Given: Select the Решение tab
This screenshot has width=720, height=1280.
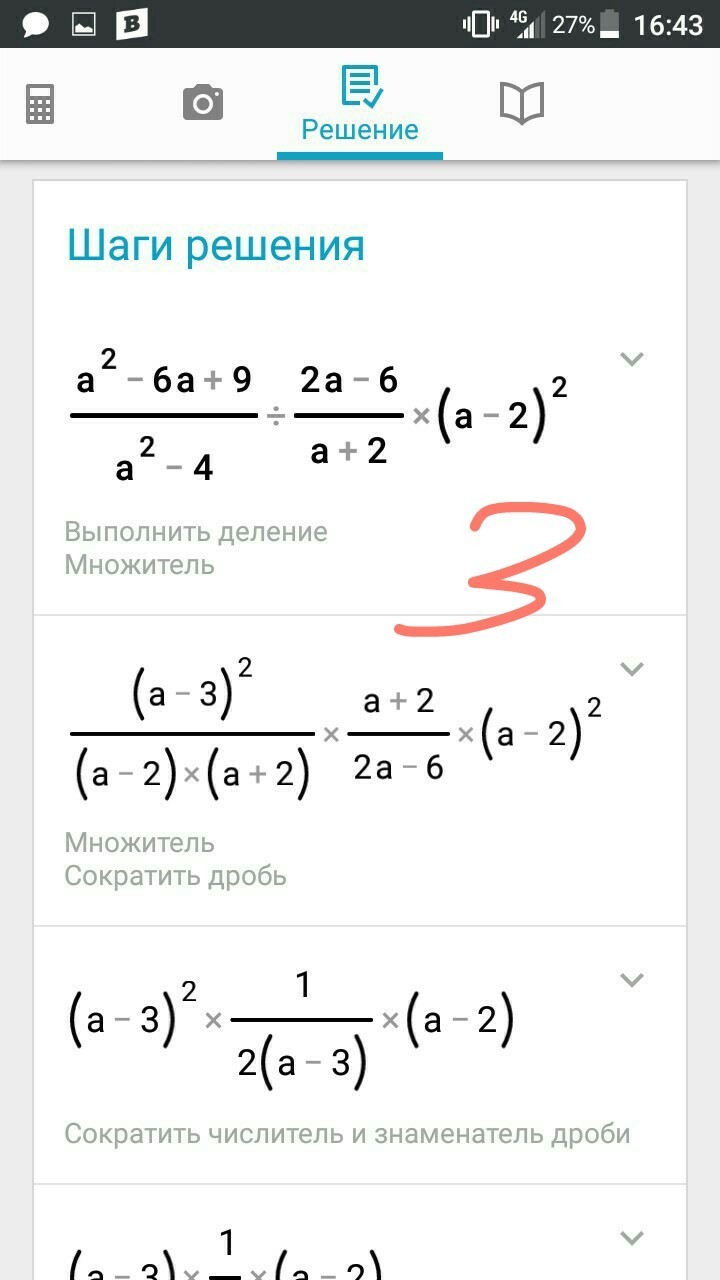Looking at the screenshot, I should click(360, 104).
